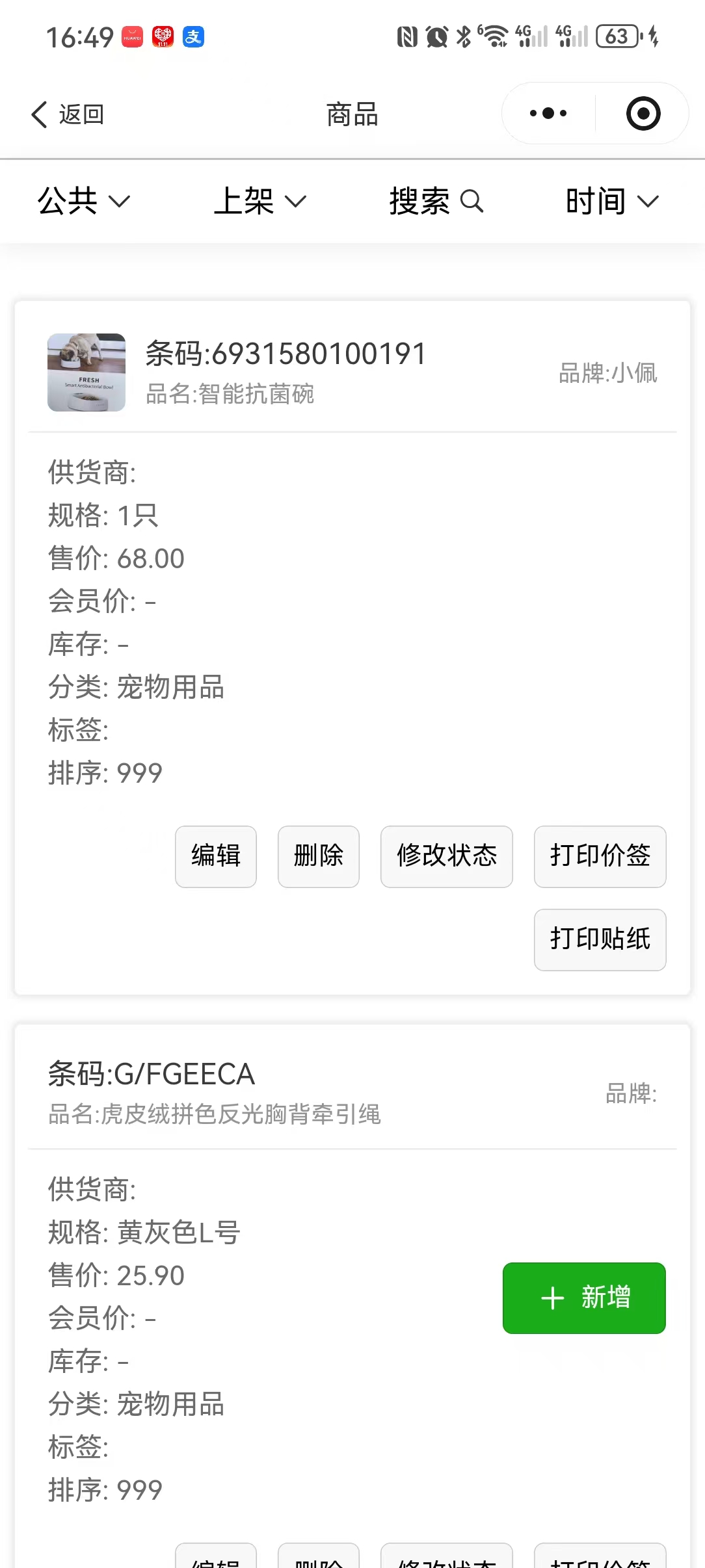This screenshot has width=705, height=1568.
Task: View the 智能抗菌碗 product image
Action: (86, 372)
